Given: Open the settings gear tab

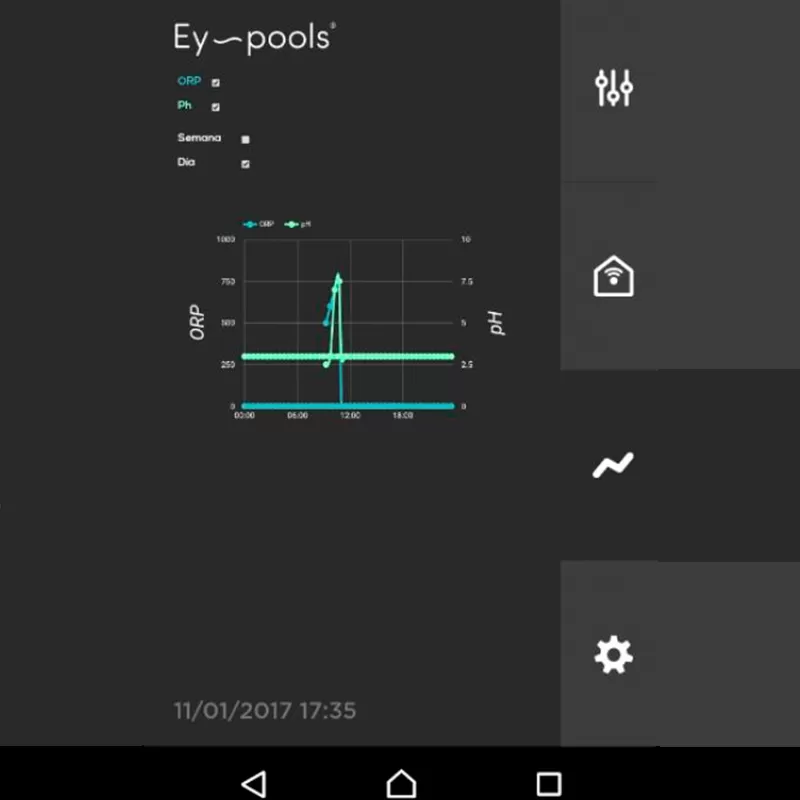Looking at the screenshot, I should pos(613,655).
